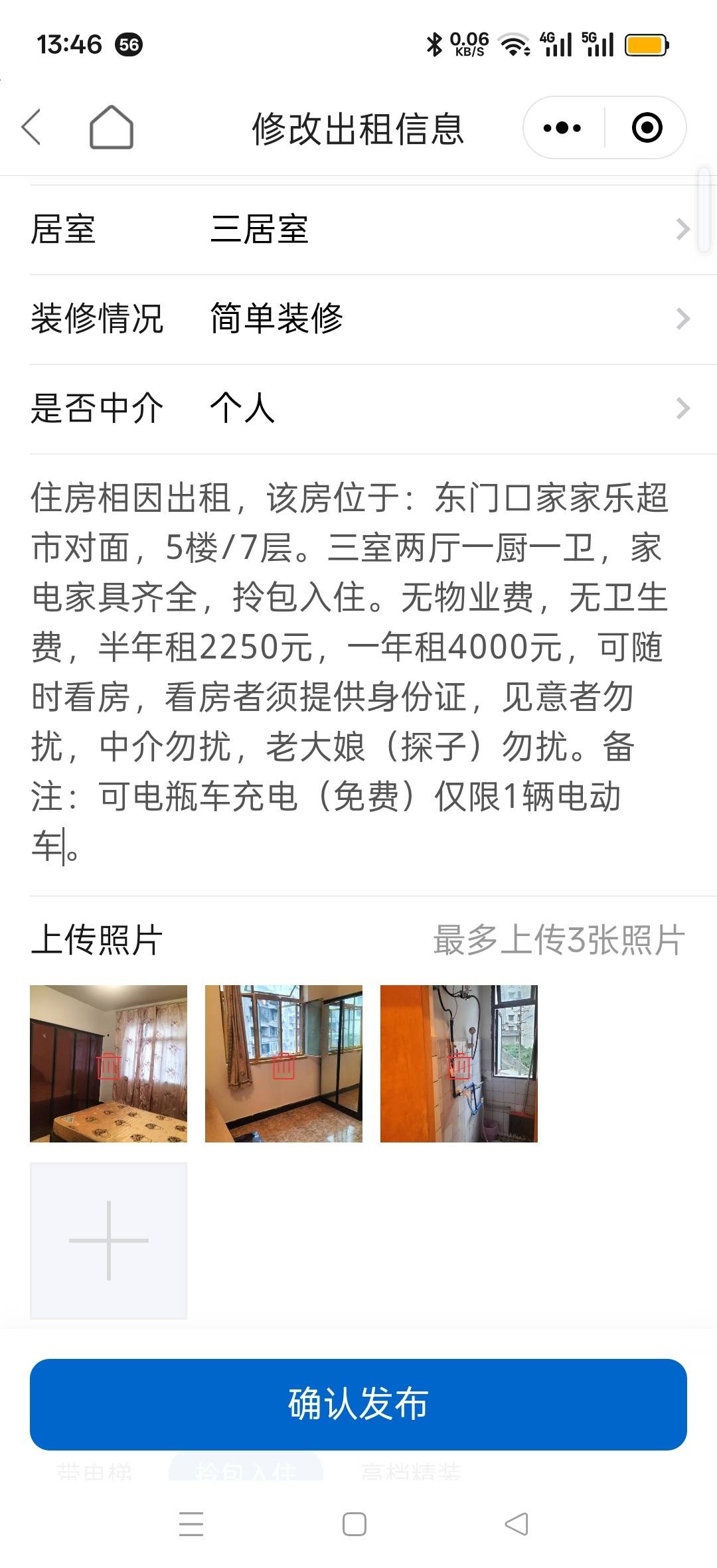Image resolution: width=717 pixels, height=1568 pixels.
Task: Delete the bedroom photo with the bed
Action: 109,1066
